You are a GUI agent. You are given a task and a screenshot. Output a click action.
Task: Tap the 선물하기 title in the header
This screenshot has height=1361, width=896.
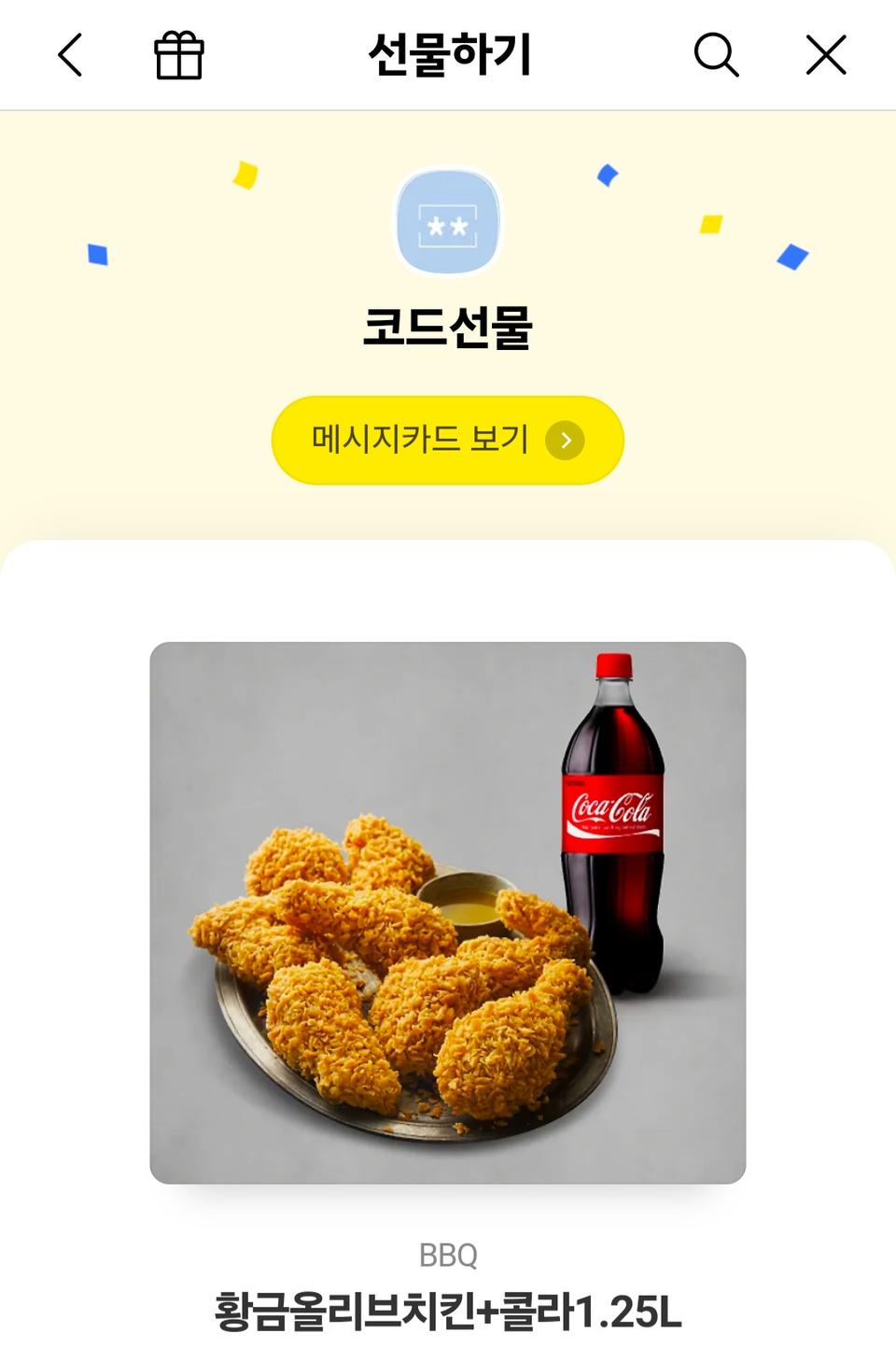click(x=448, y=54)
